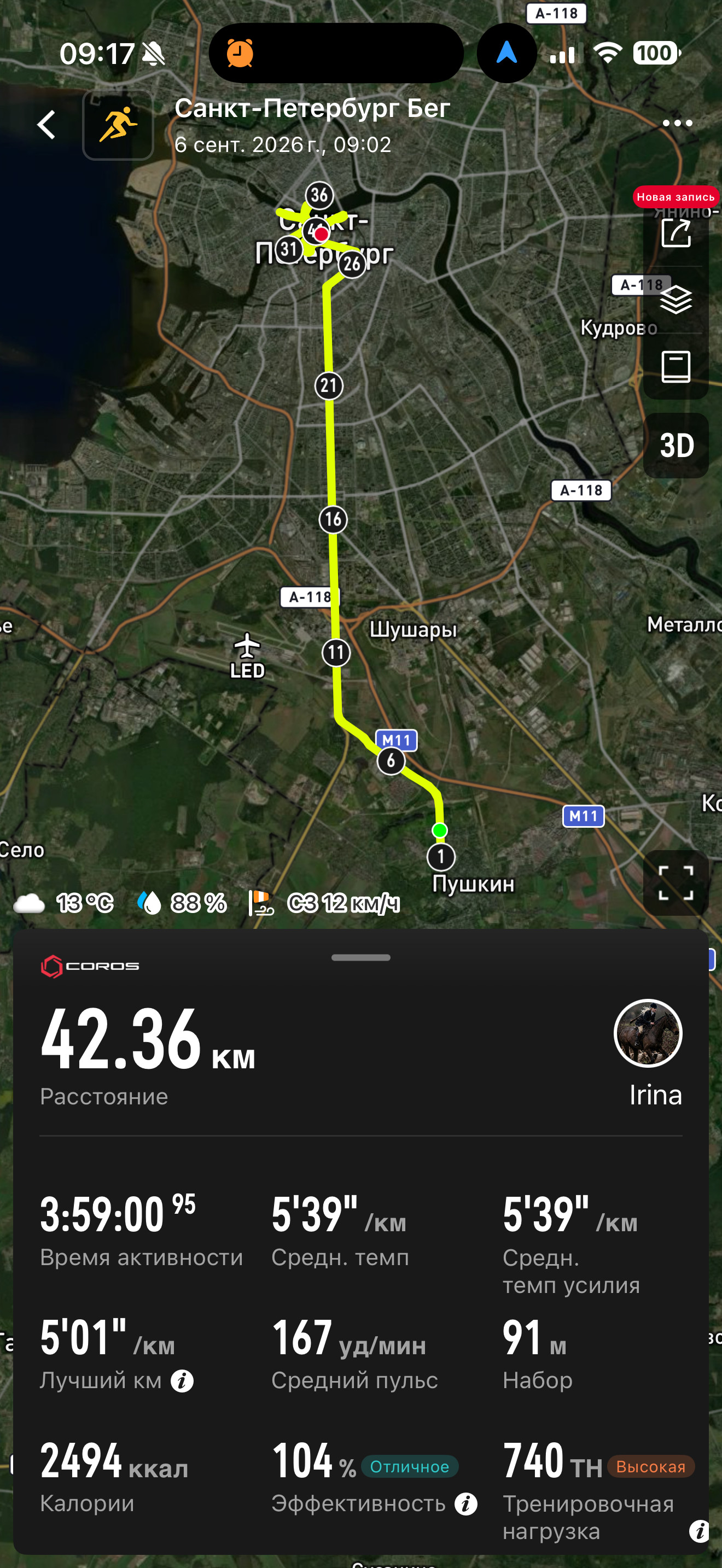
Task: Open the three-dot overflow menu
Action: [677, 124]
